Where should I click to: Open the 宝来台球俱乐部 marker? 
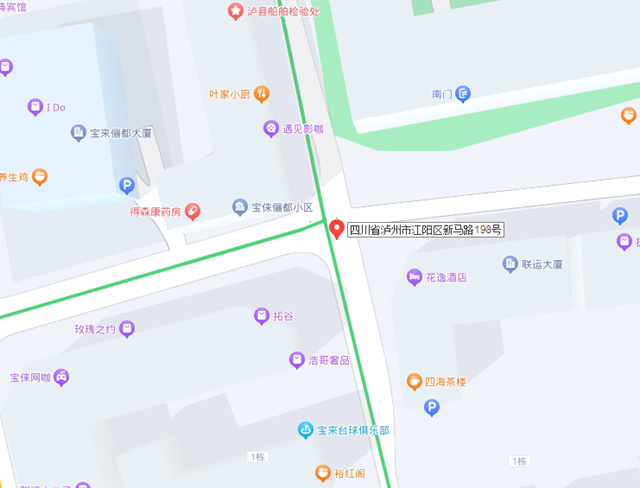[306, 430]
